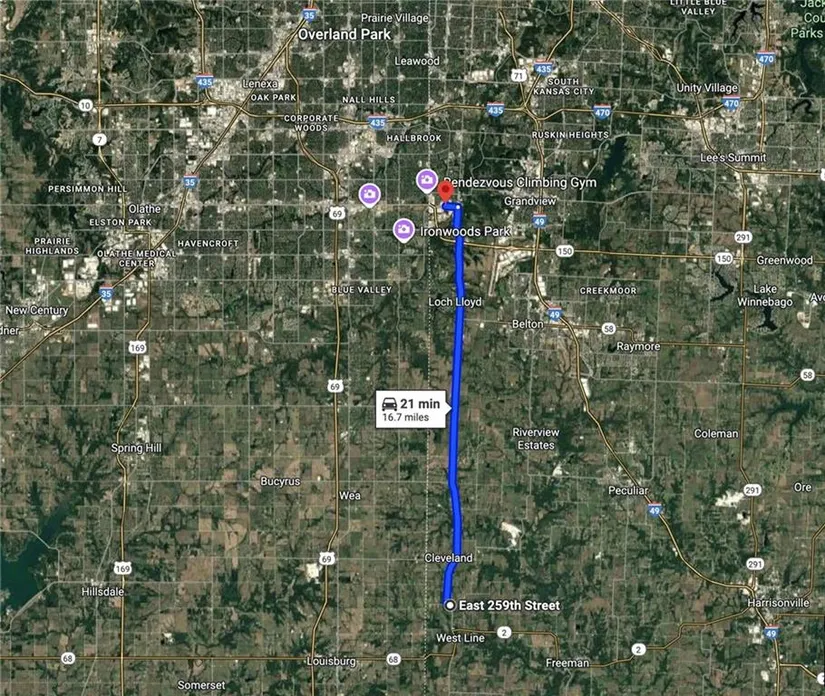The image size is (825, 696).
Task: Open the Ironwoods Park photo pin
Action: pyautogui.click(x=404, y=230)
